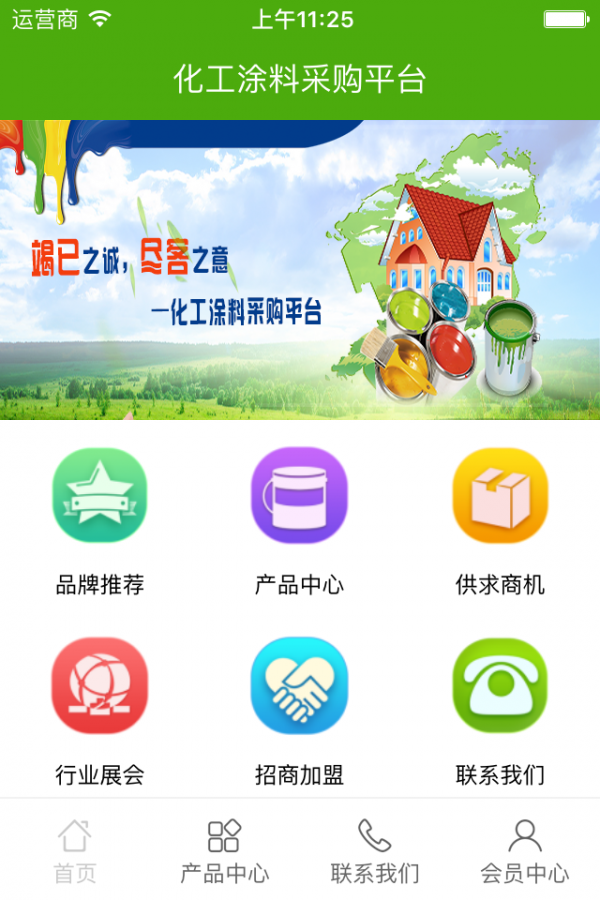This screenshot has height=900, width=600.
Task: Tap the green 联系我们 phone icon
Action: tap(500, 686)
